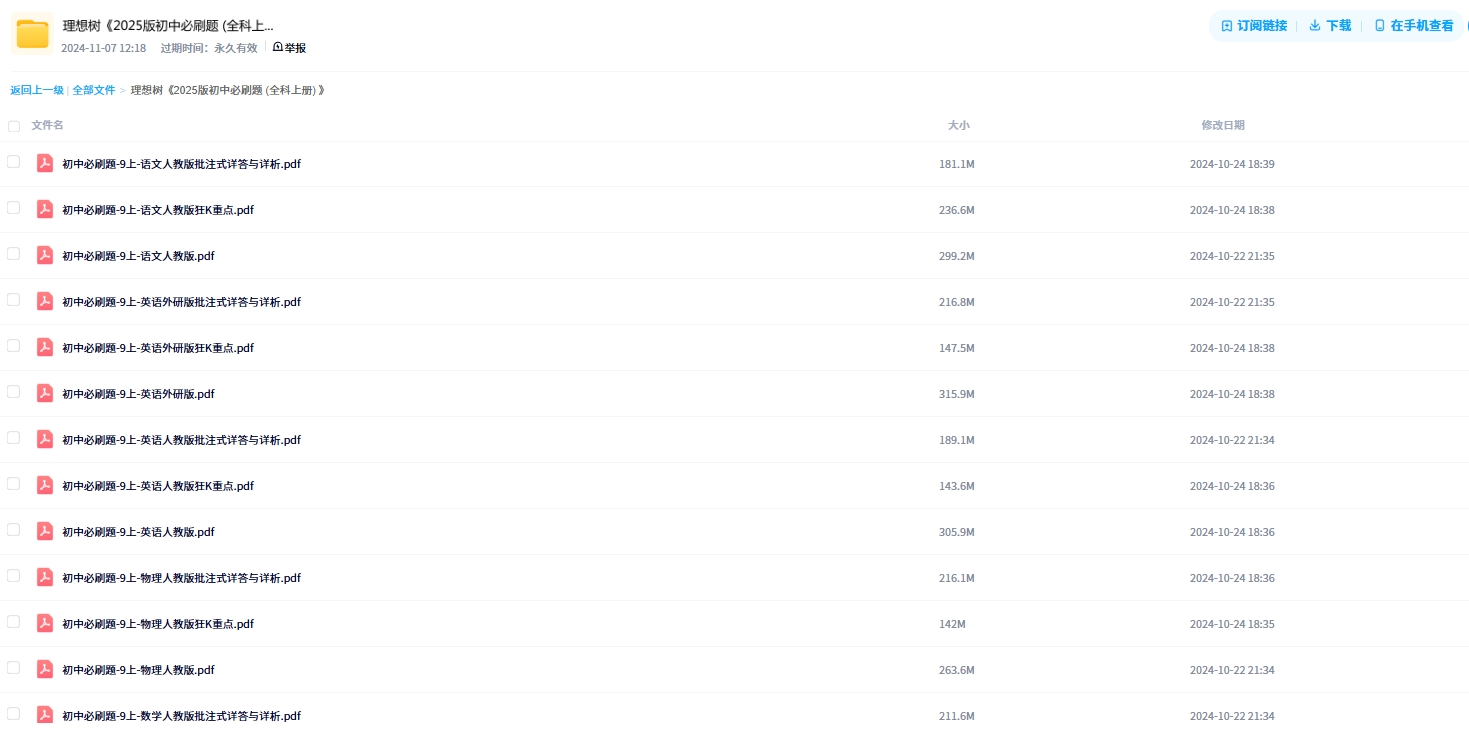Open 在手机查看 option

[1413, 26]
